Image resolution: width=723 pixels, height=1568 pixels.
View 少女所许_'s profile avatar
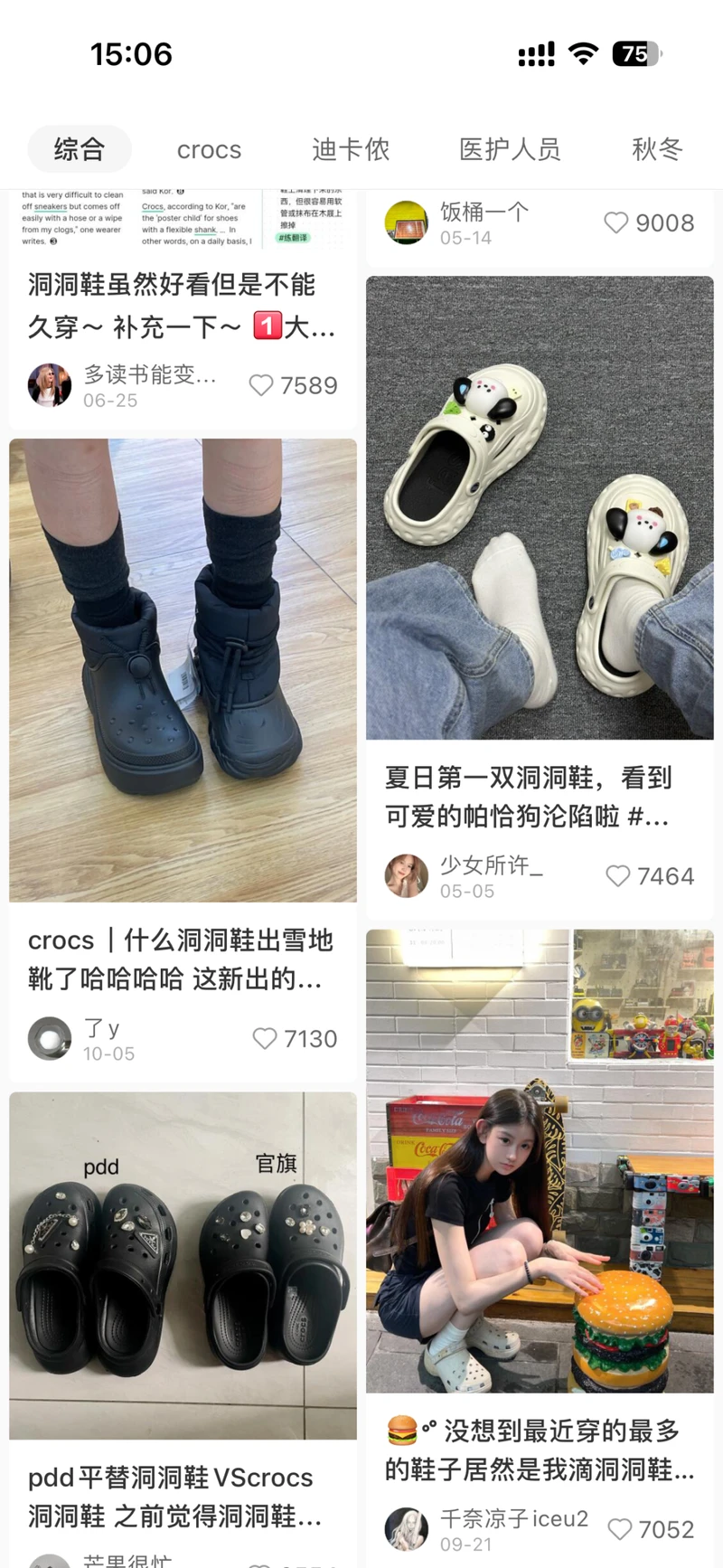406,875
